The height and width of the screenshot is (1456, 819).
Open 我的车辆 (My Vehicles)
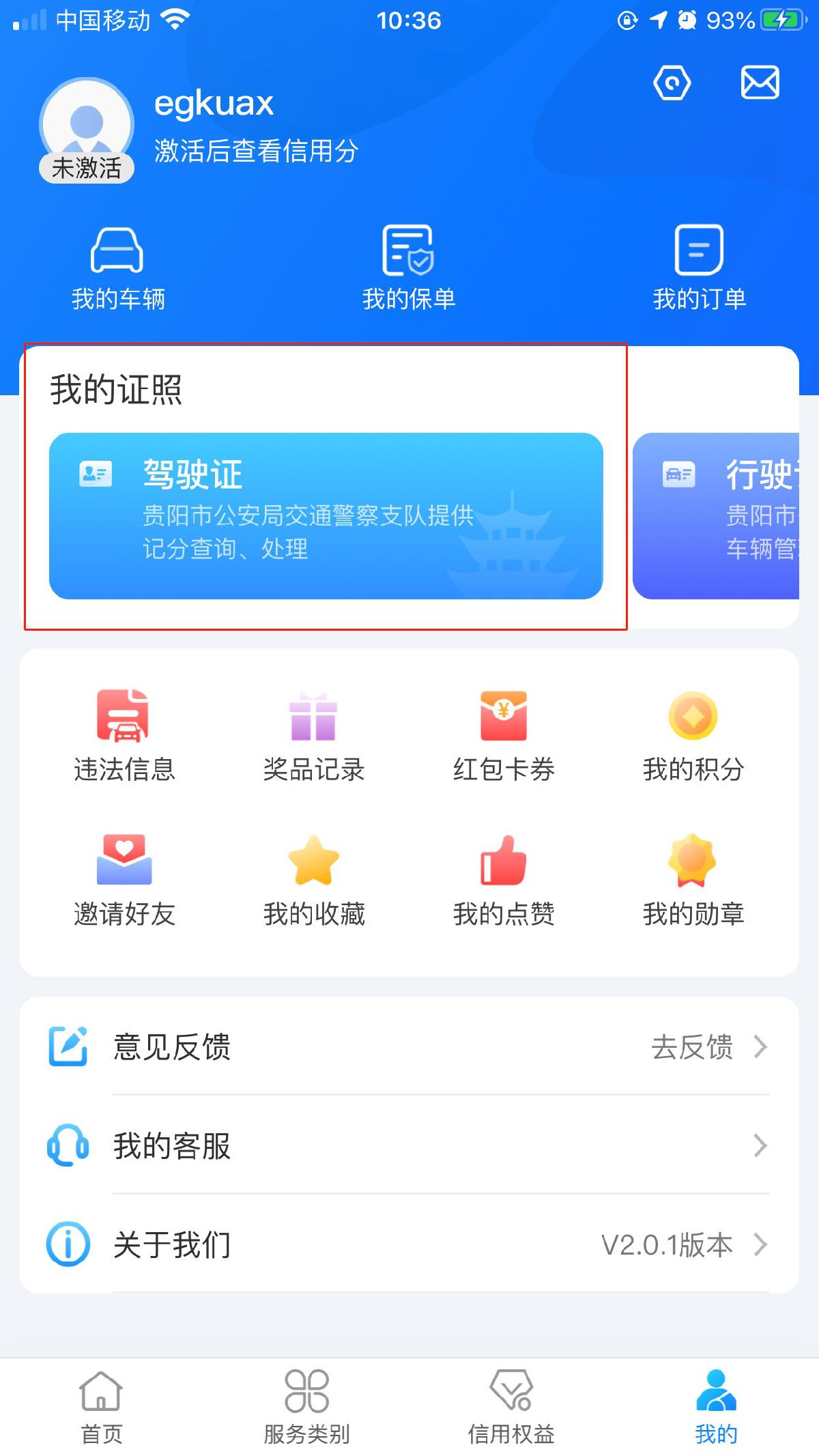pos(117,268)
